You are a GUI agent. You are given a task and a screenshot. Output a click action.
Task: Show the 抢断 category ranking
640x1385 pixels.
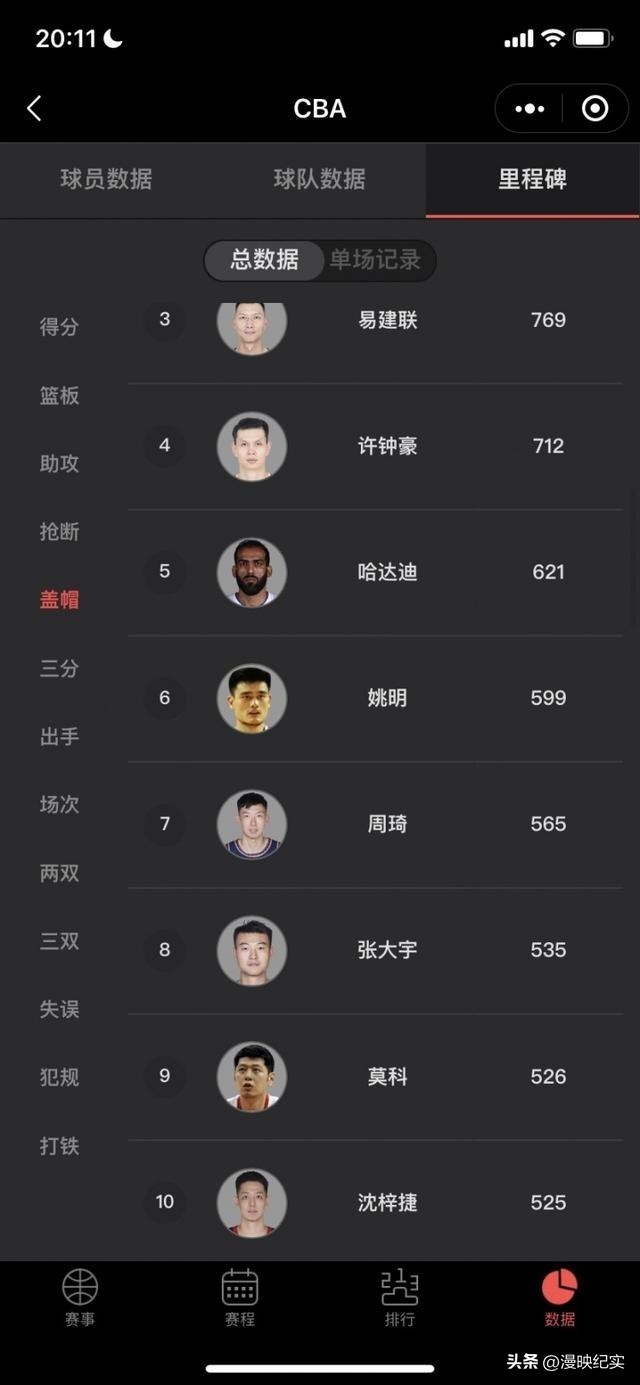coord(59,531)
